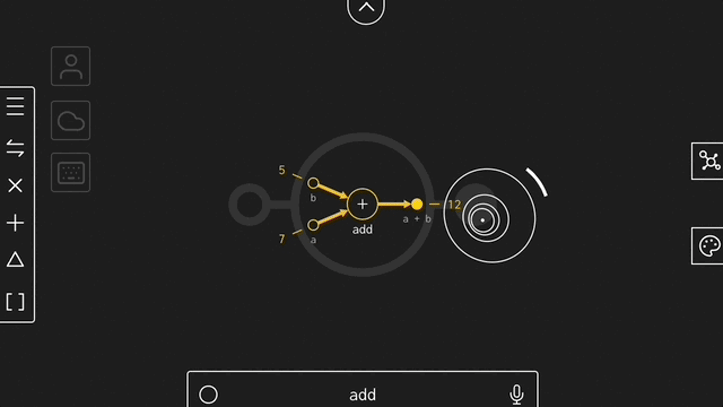Tap the concentric circles dial
Viewport: 723px width, 407px height.
(483, 218)
